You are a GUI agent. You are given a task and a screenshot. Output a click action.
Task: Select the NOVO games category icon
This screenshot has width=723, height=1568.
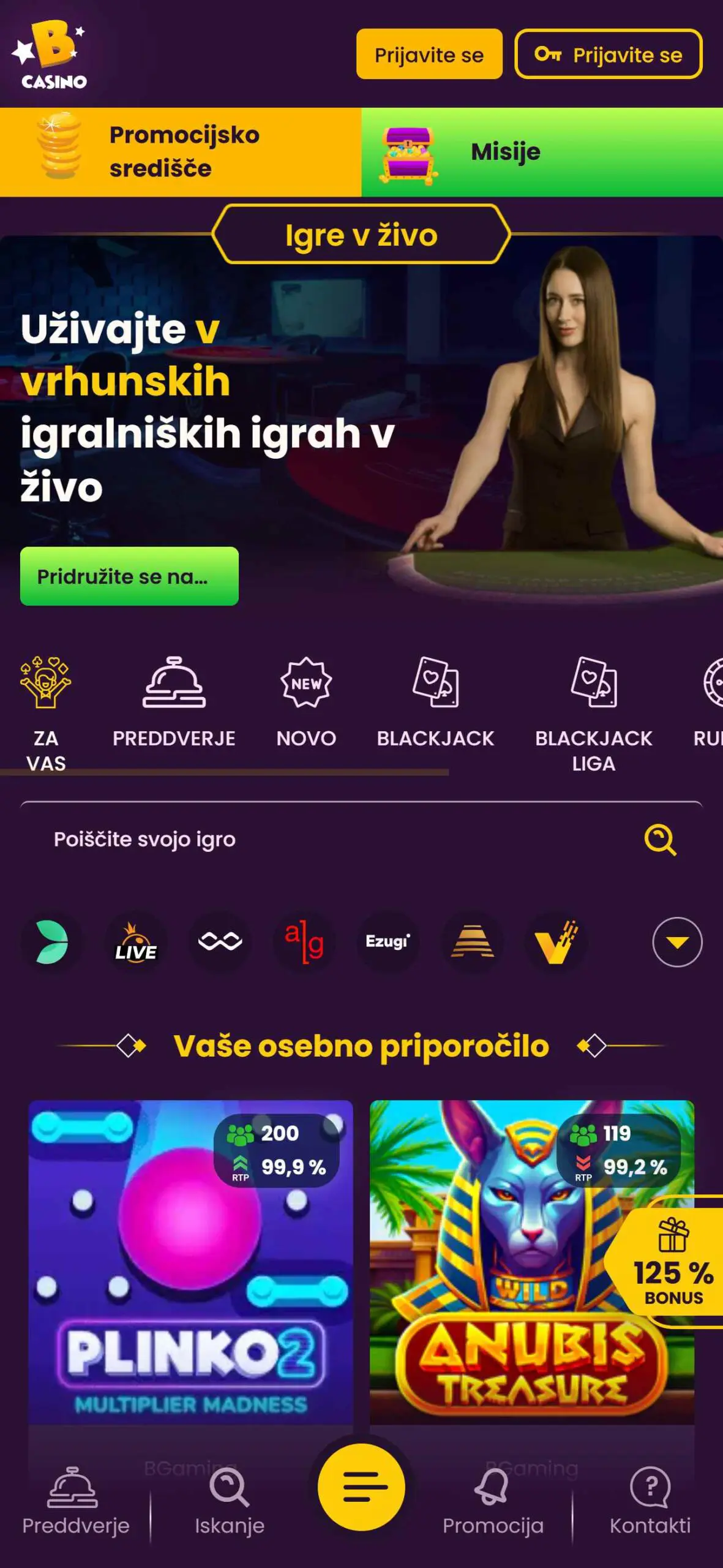305,686
